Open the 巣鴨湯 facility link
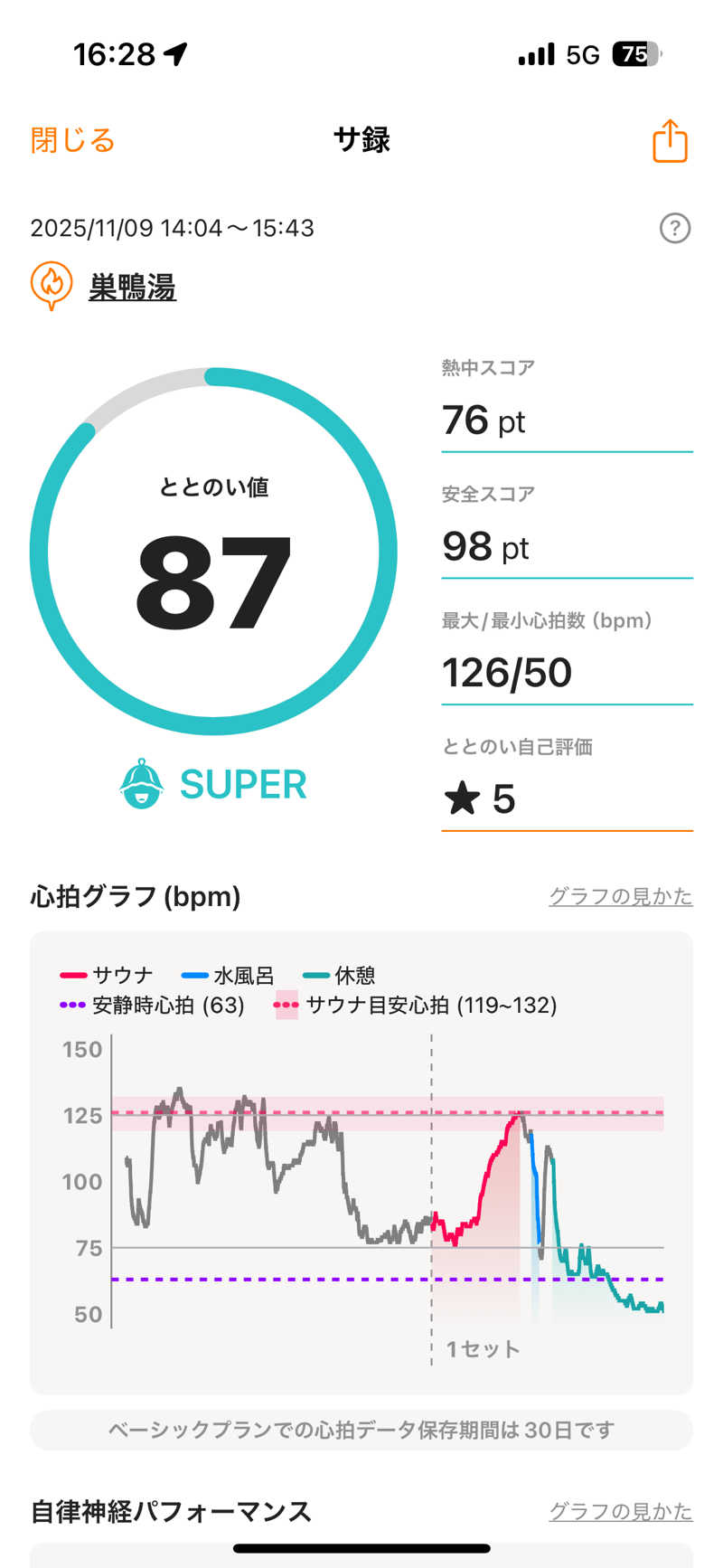Viewport: 723px width, 1568px height. click(x=132, y=288)
